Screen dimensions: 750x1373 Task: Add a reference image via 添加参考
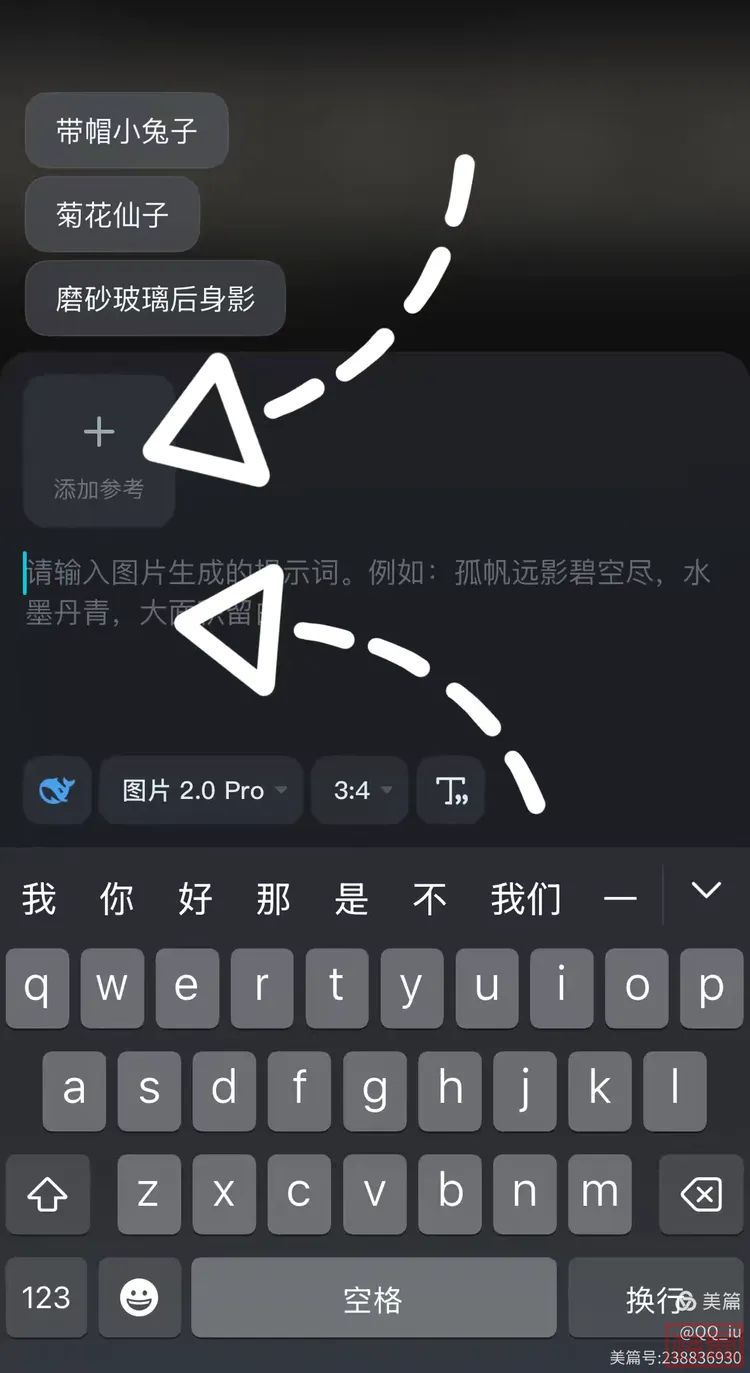pos(99,452)
